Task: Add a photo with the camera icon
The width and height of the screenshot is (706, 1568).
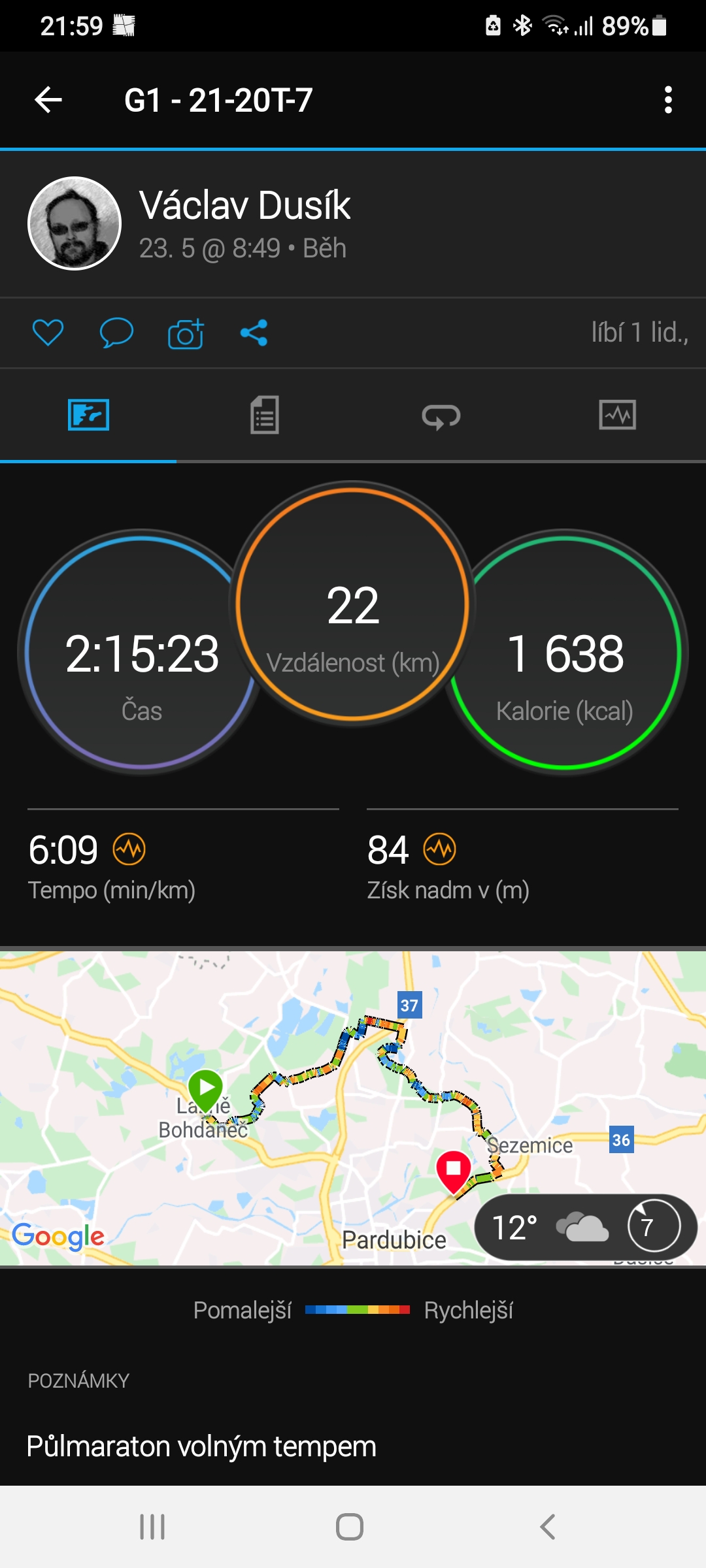Action: click(x=186, y=333)
